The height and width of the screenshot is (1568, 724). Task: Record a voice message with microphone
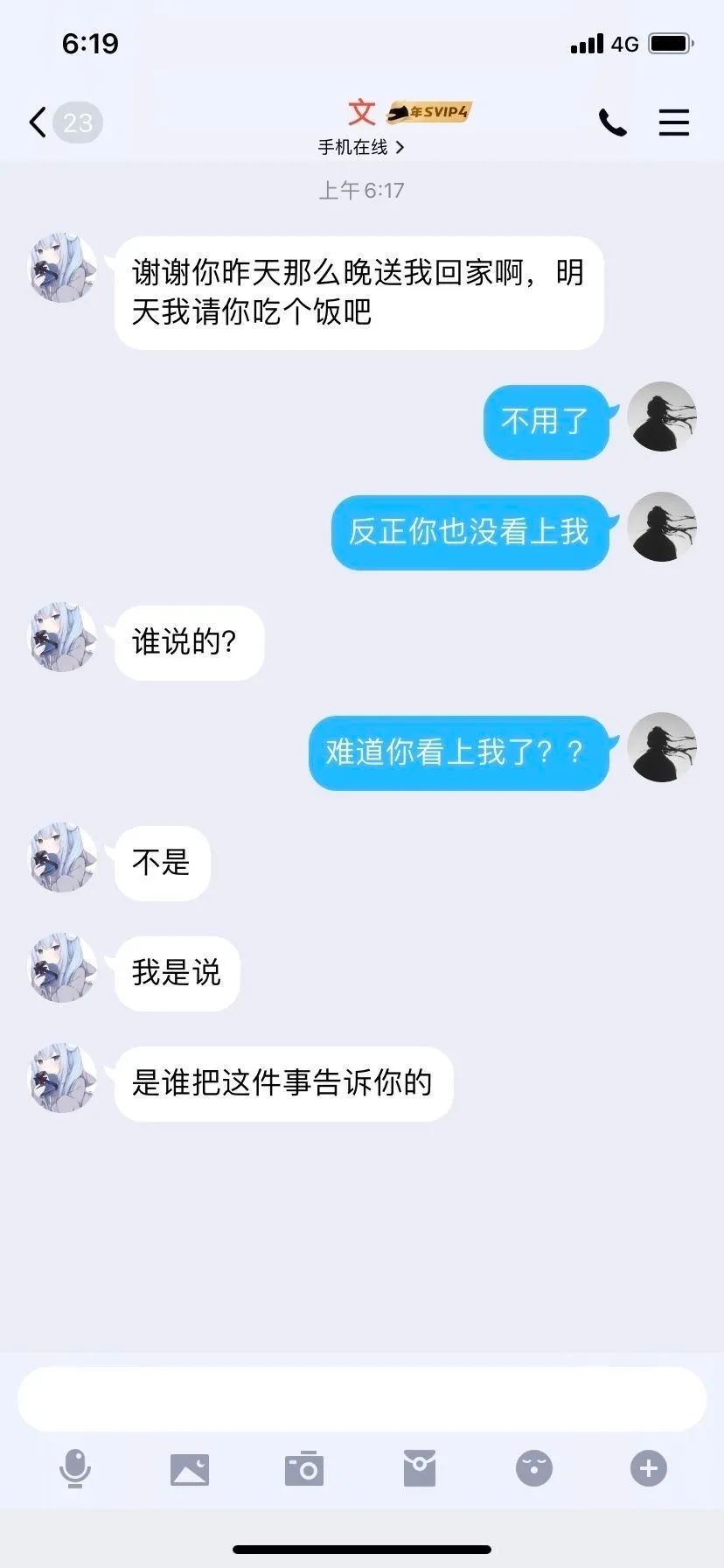point(75,1468)
